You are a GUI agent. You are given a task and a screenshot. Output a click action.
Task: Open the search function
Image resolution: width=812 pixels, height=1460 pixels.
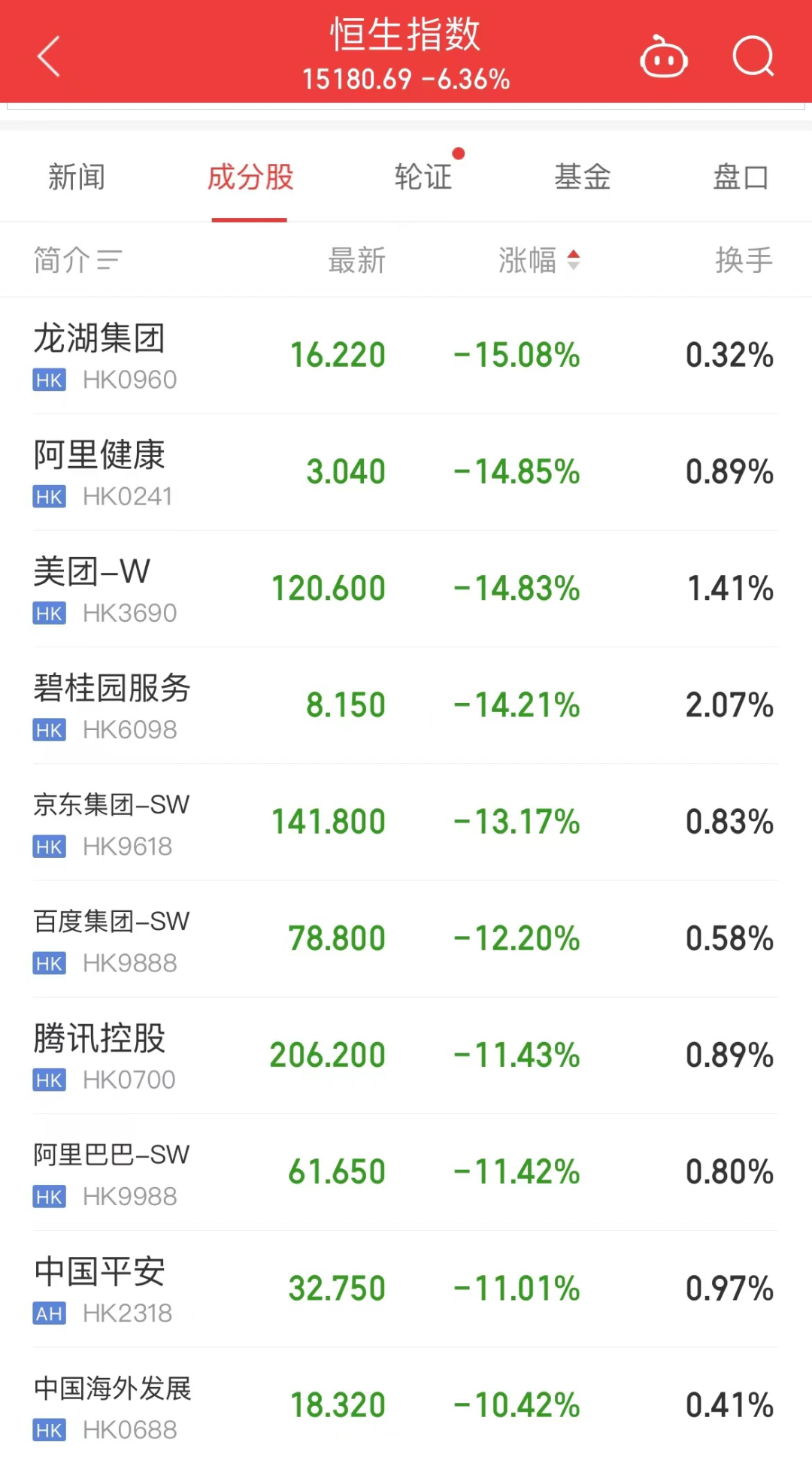754,57
